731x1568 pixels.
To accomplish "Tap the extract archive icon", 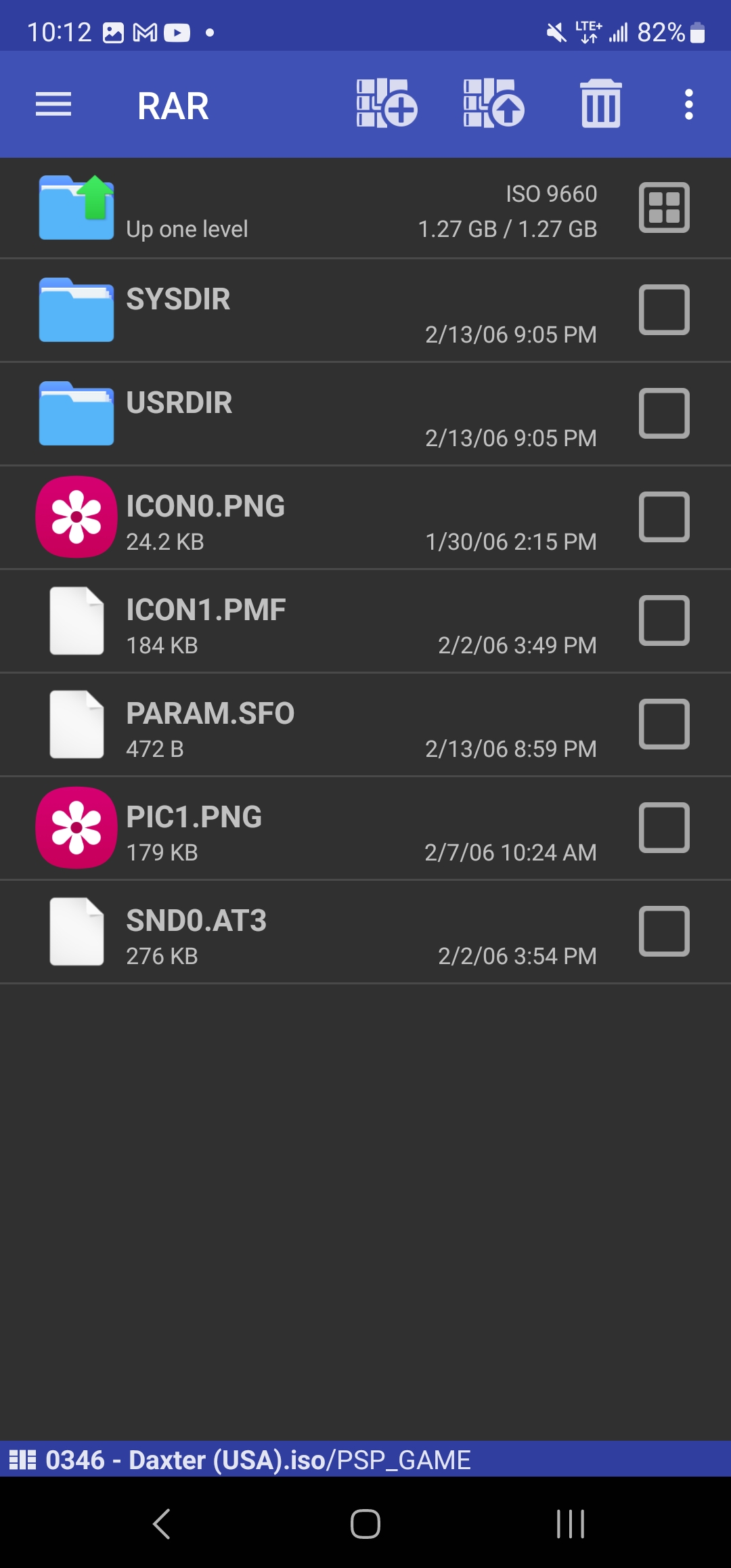I will click(x=493, y=103).
